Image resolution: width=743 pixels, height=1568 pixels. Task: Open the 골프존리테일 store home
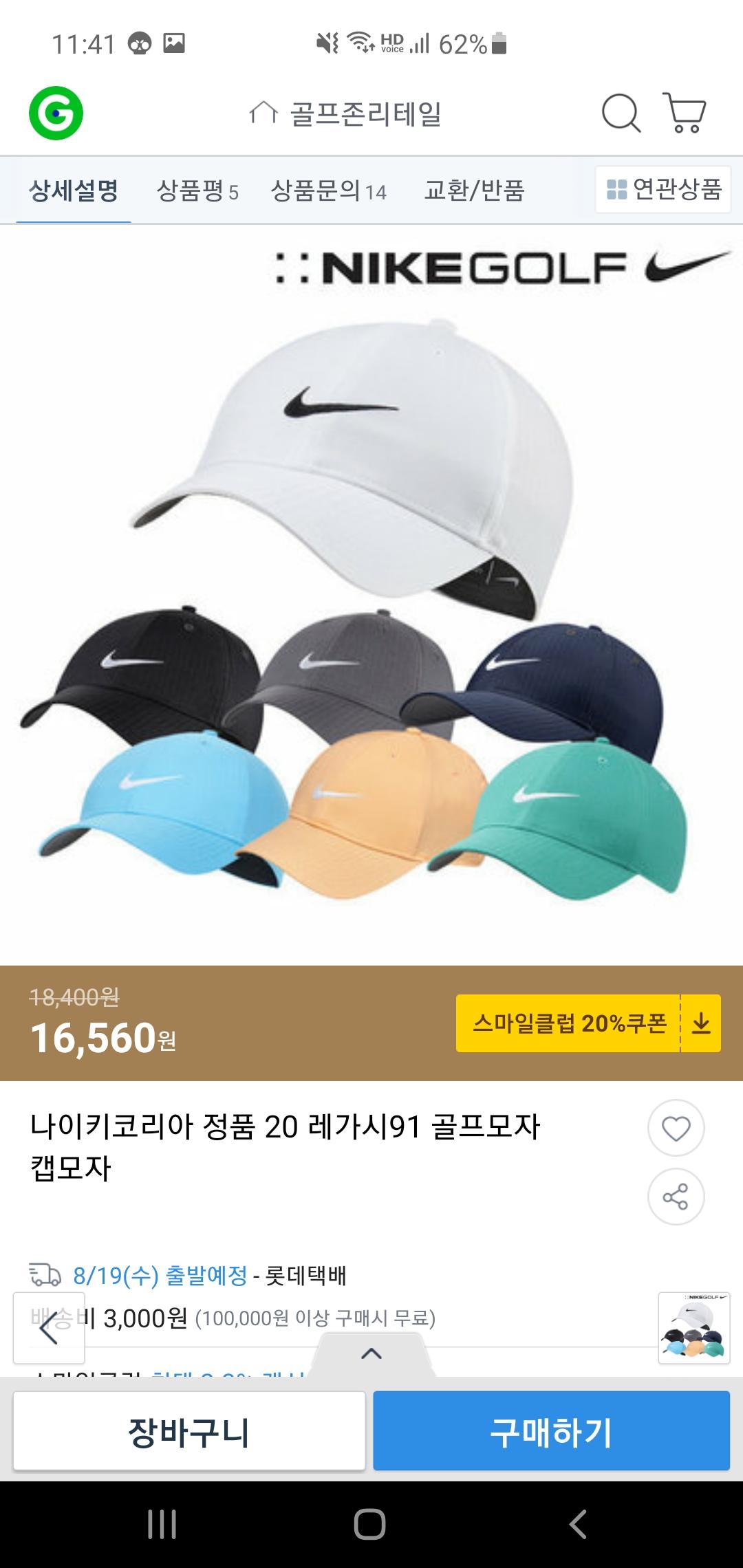(x=345, y=113)
